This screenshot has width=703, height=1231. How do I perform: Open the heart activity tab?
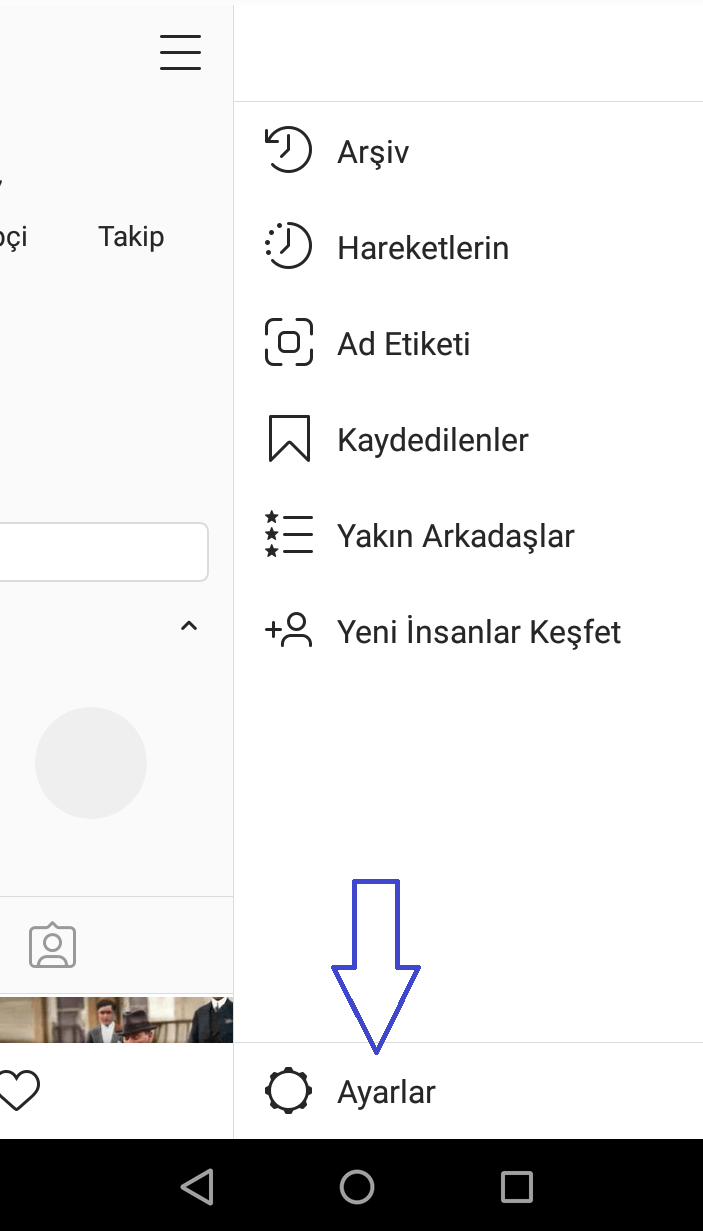click(17, 1090)
